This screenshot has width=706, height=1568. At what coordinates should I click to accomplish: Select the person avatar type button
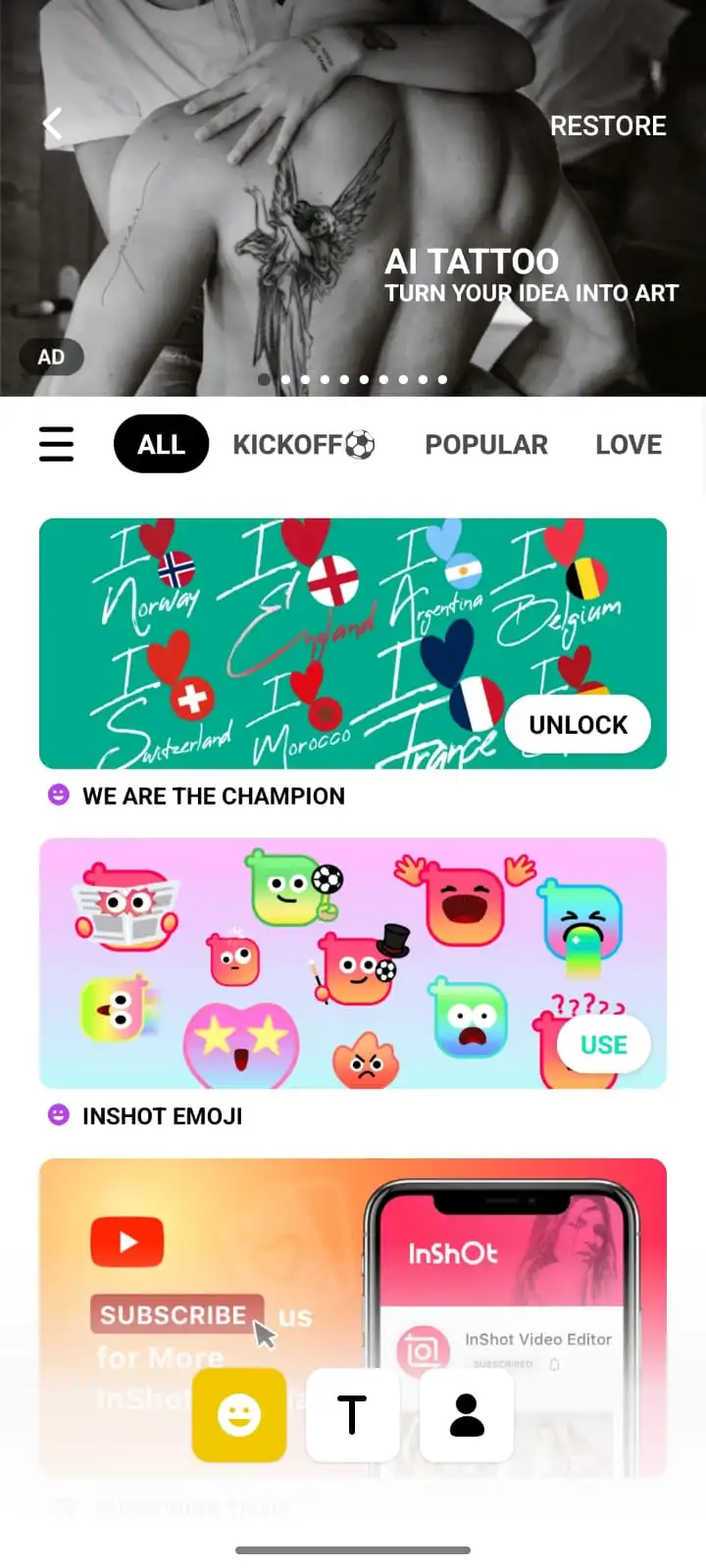[x=467, y=1415]
